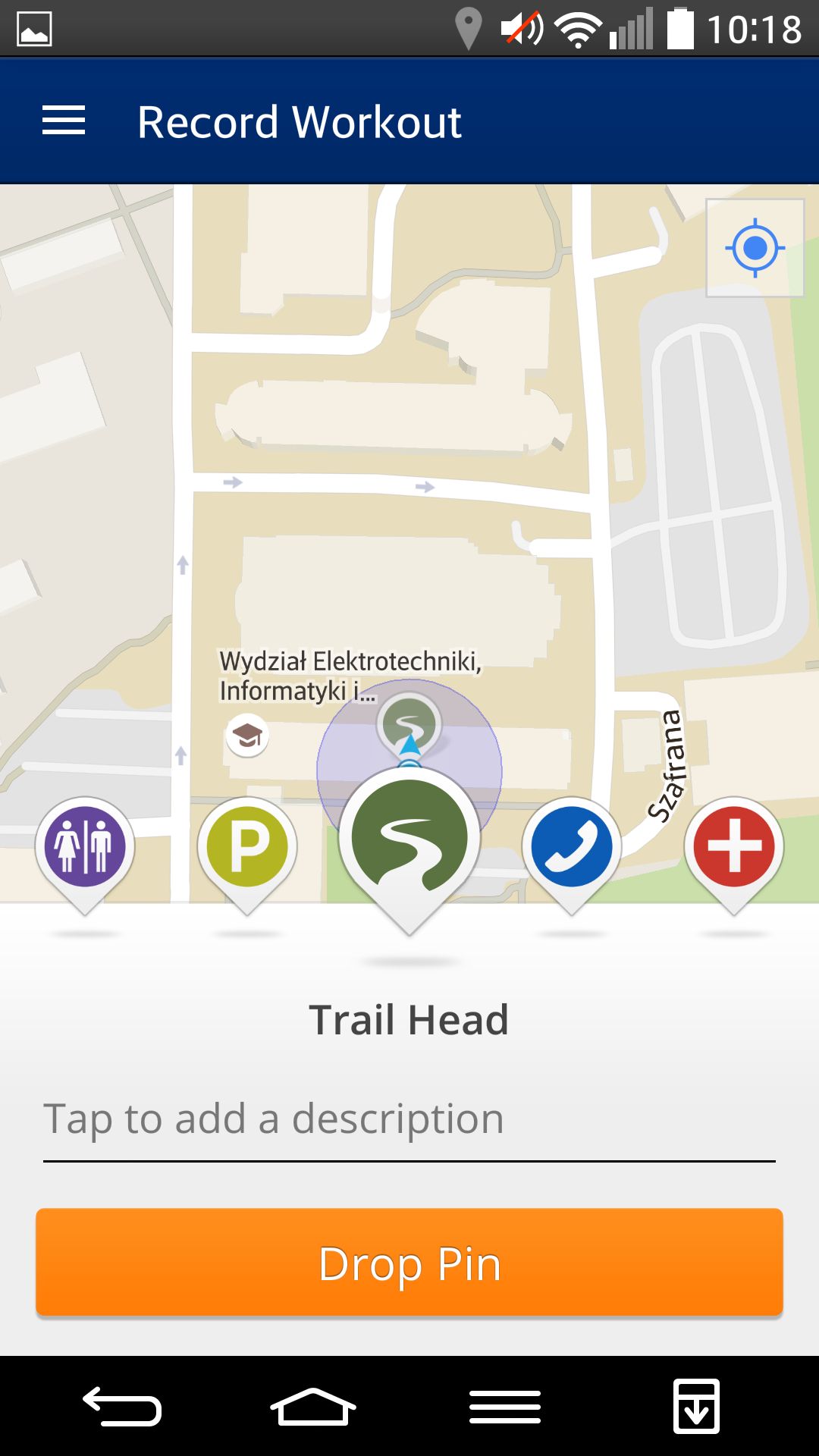This screenshot has height=1456, width=819.
Task: Select the Trail Head pin
Action: (x=409, y=849)
